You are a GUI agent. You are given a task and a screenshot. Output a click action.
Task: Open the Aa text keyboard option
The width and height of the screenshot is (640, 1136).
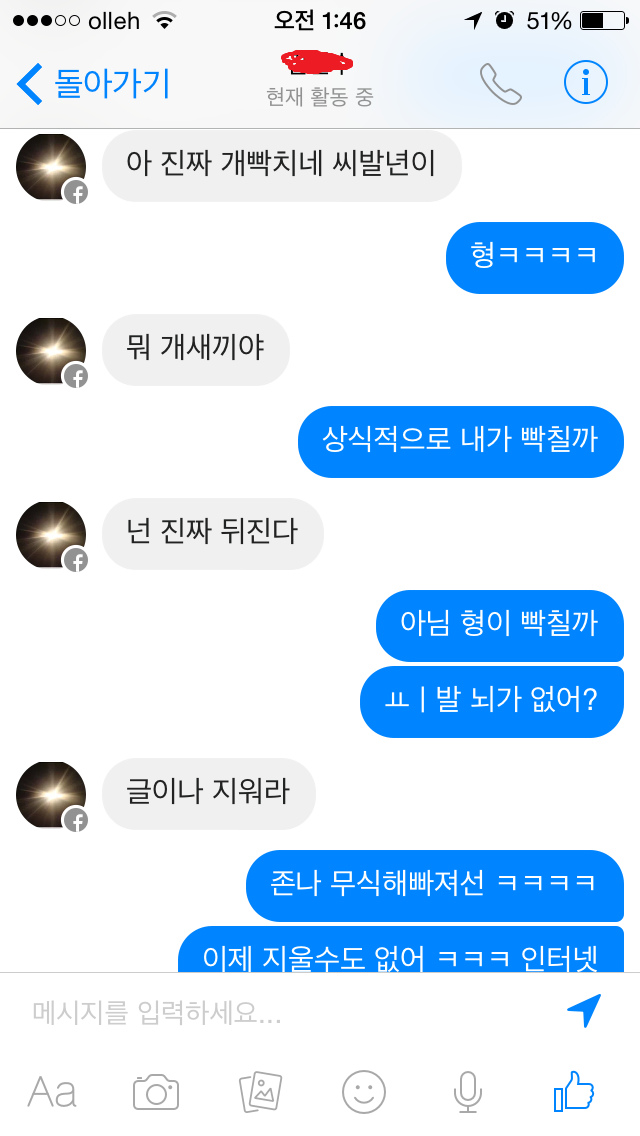pyautogui.click(x=52, y=1091)
